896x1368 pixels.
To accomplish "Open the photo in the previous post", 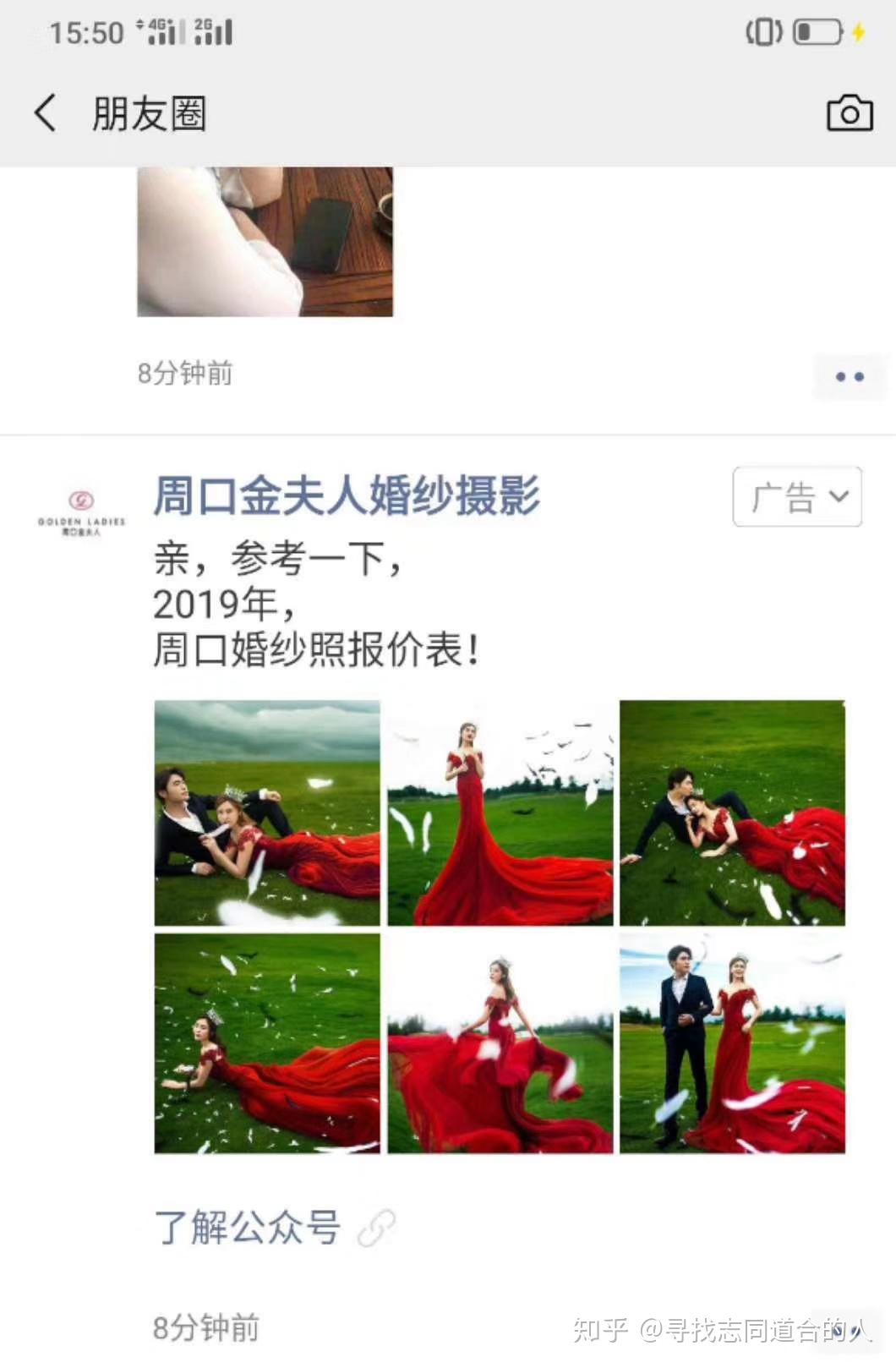I will coord(265,241).
